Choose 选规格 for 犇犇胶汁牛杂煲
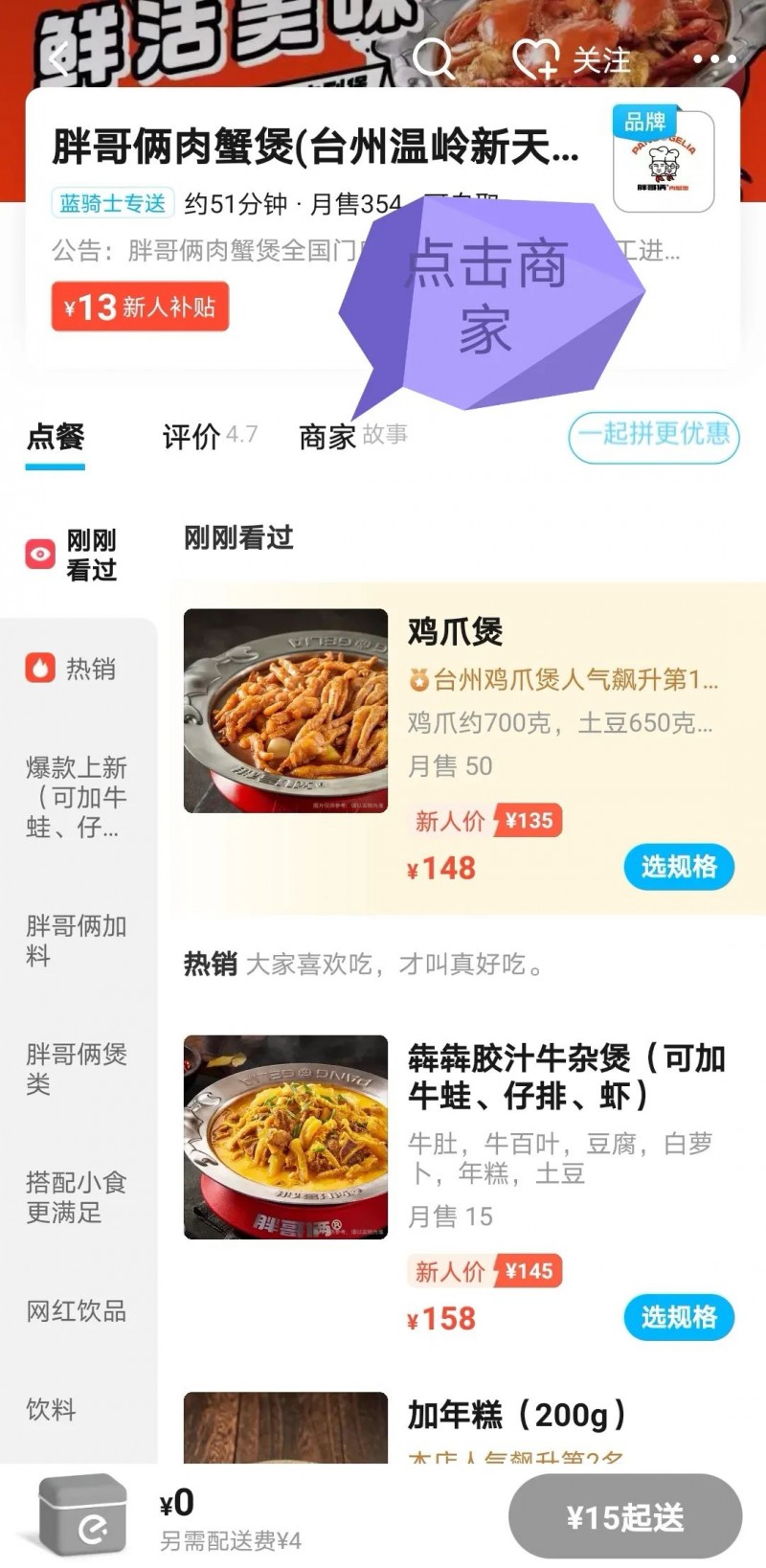This screenshot has height=1568, width=766. tap(679, 1317)
